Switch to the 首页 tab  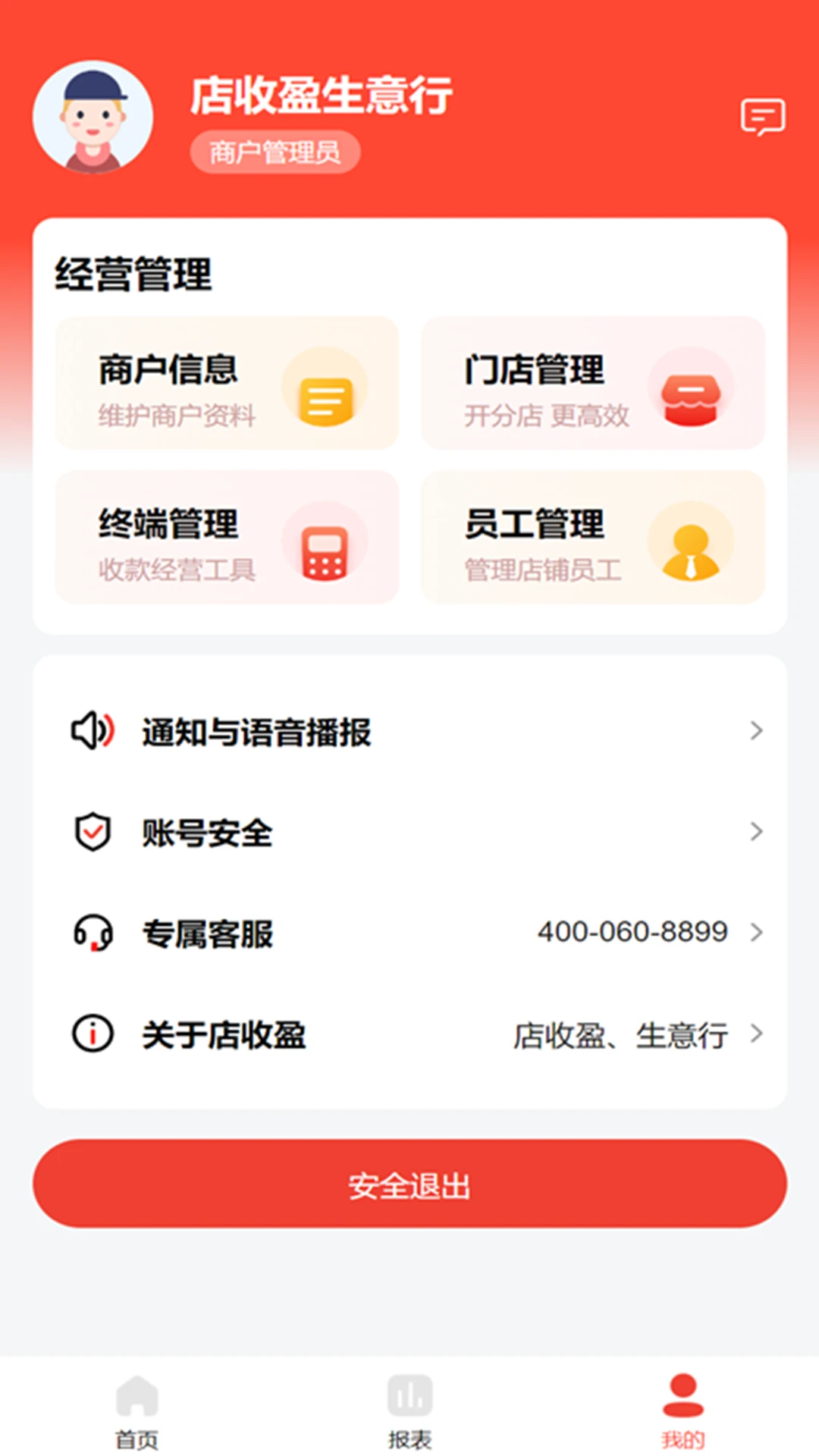click(x=136, y=1410)
